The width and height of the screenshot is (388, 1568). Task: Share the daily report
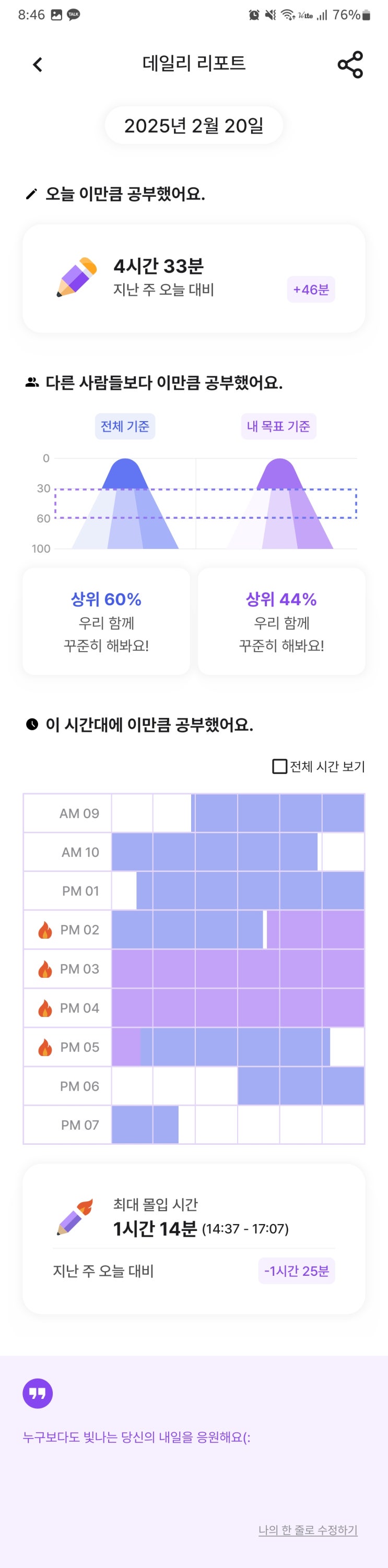[350, 65]
